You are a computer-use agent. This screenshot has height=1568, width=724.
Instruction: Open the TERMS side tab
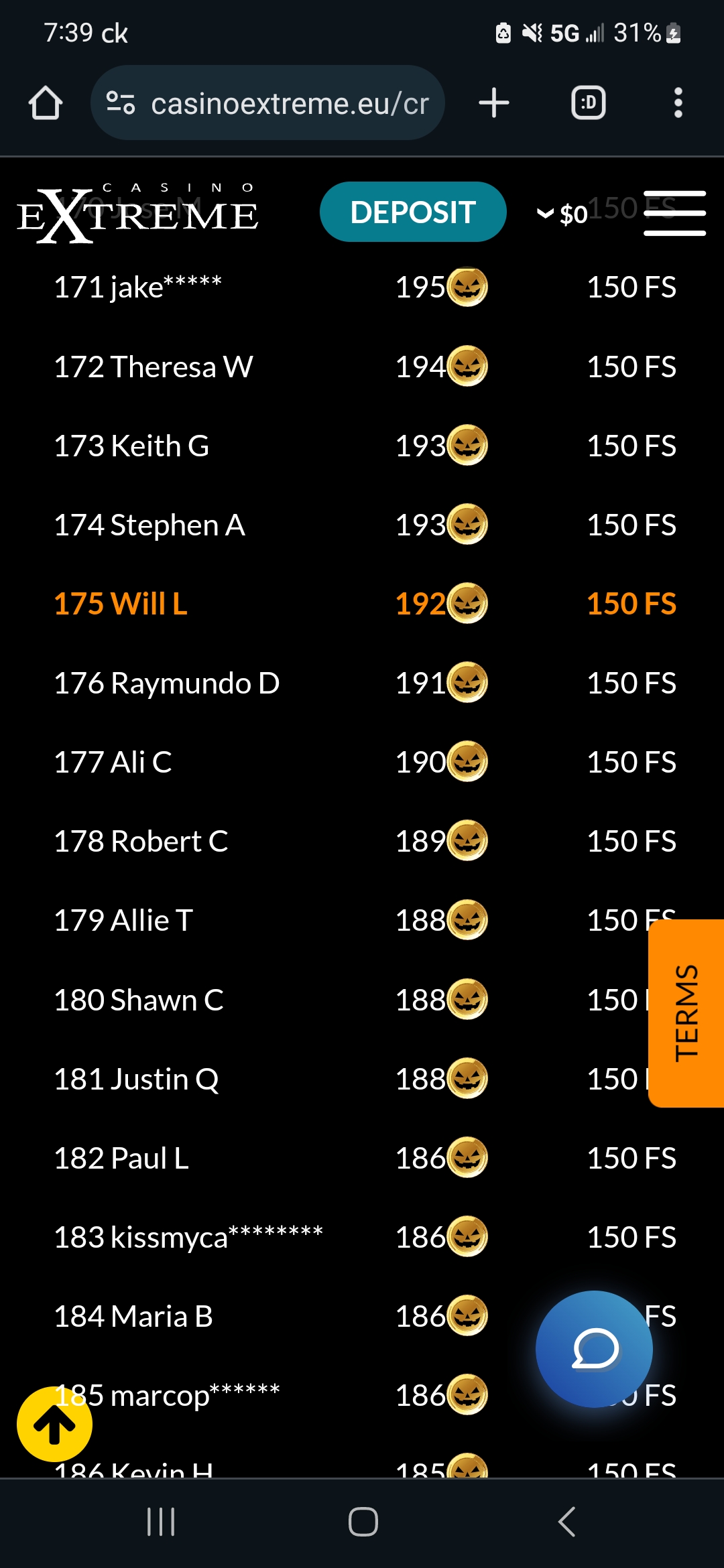click(x=686, y=1013)
